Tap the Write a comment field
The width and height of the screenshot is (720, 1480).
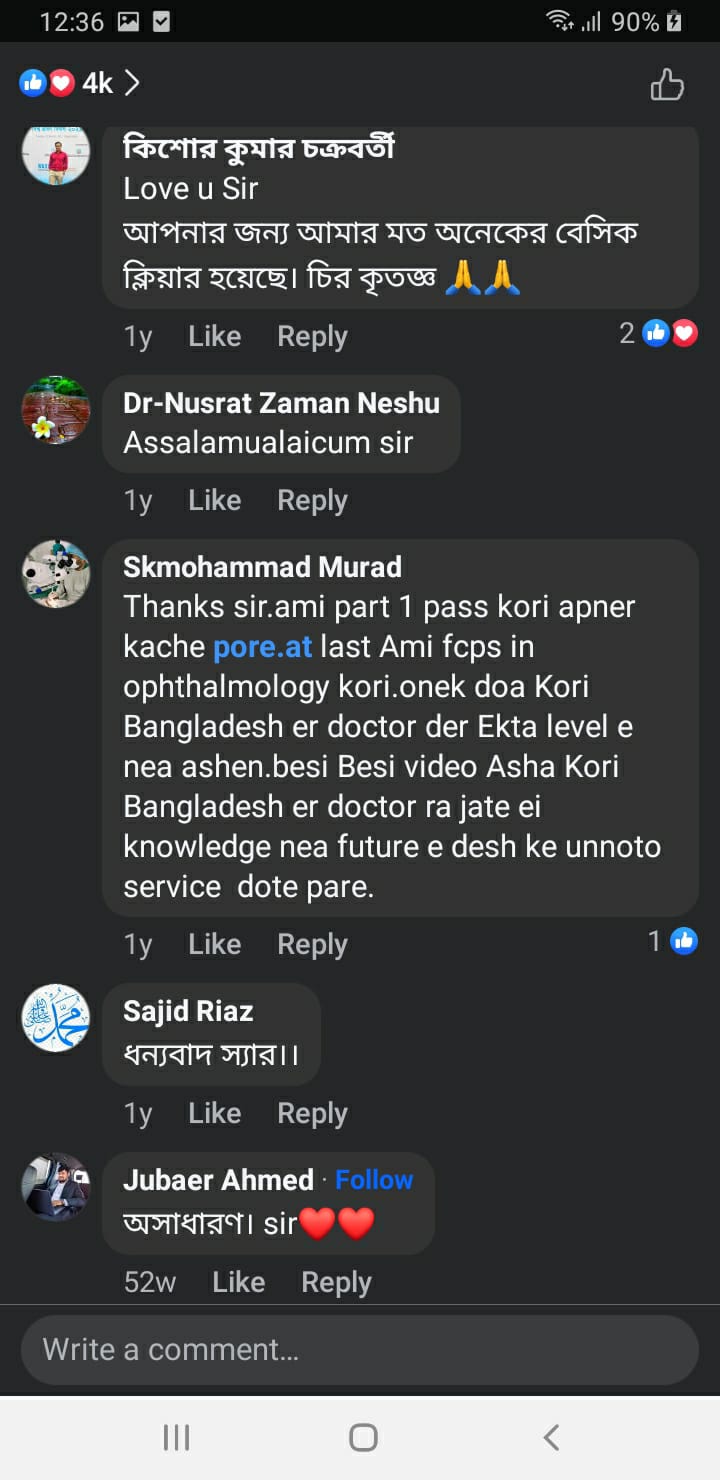[x=360, y=1350]
